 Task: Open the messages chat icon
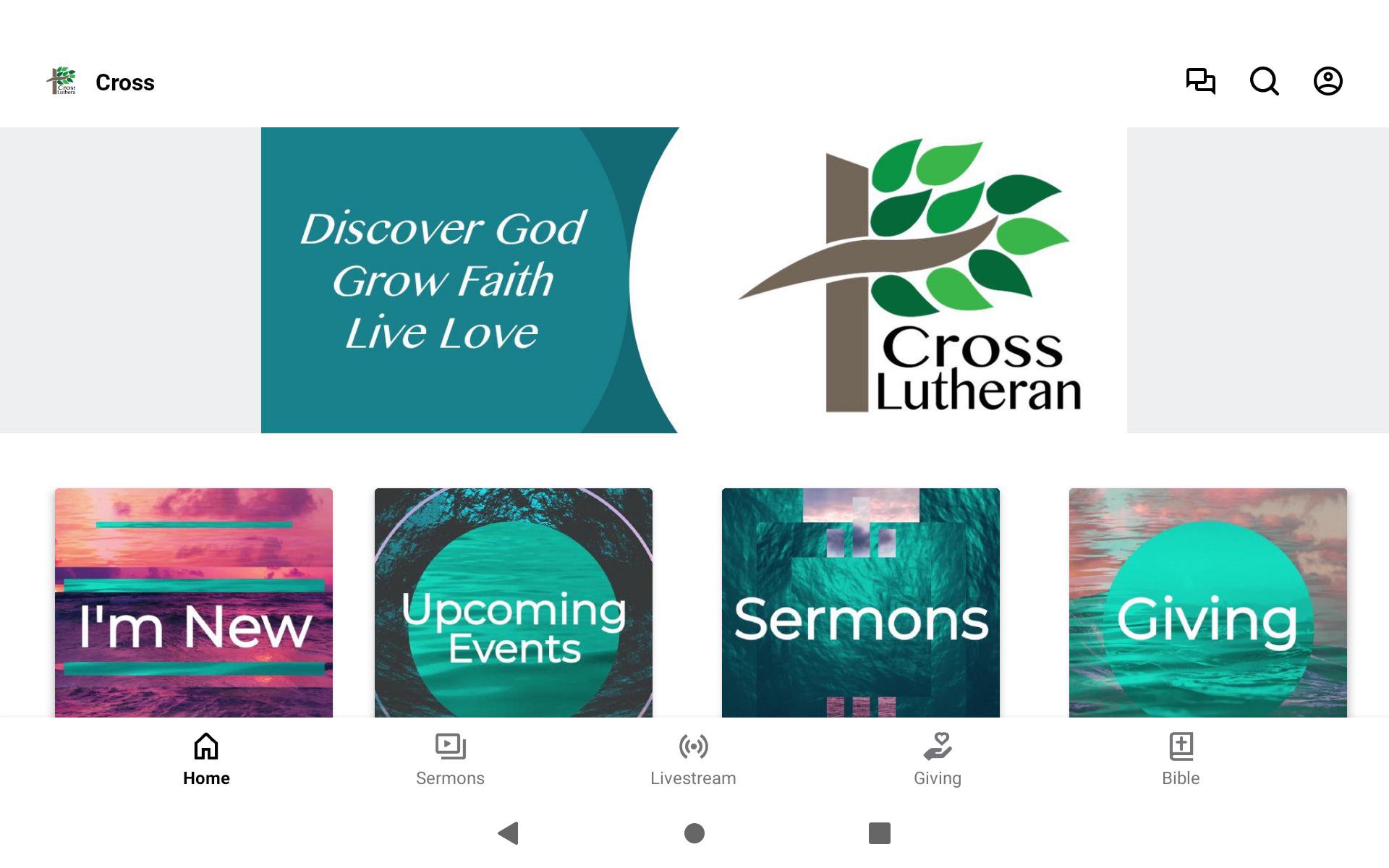pos(1200,81)
